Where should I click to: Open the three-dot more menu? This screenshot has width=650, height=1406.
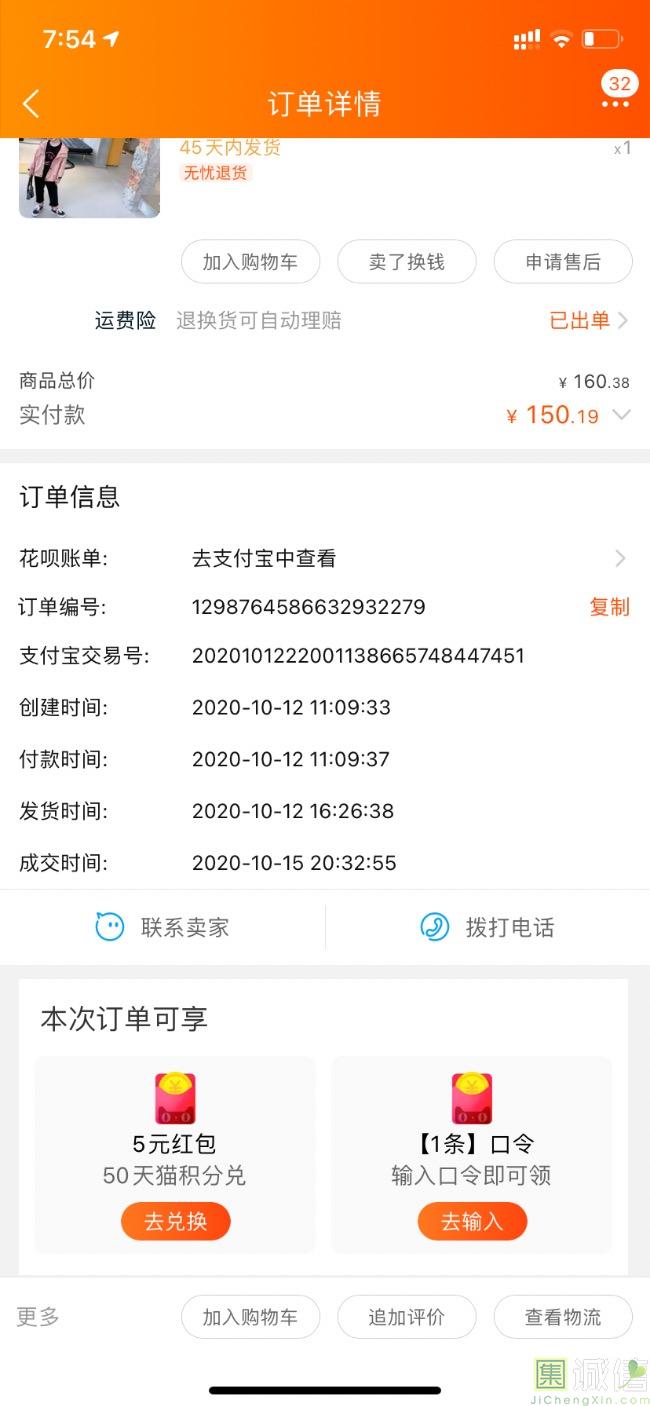click(615, 103)
